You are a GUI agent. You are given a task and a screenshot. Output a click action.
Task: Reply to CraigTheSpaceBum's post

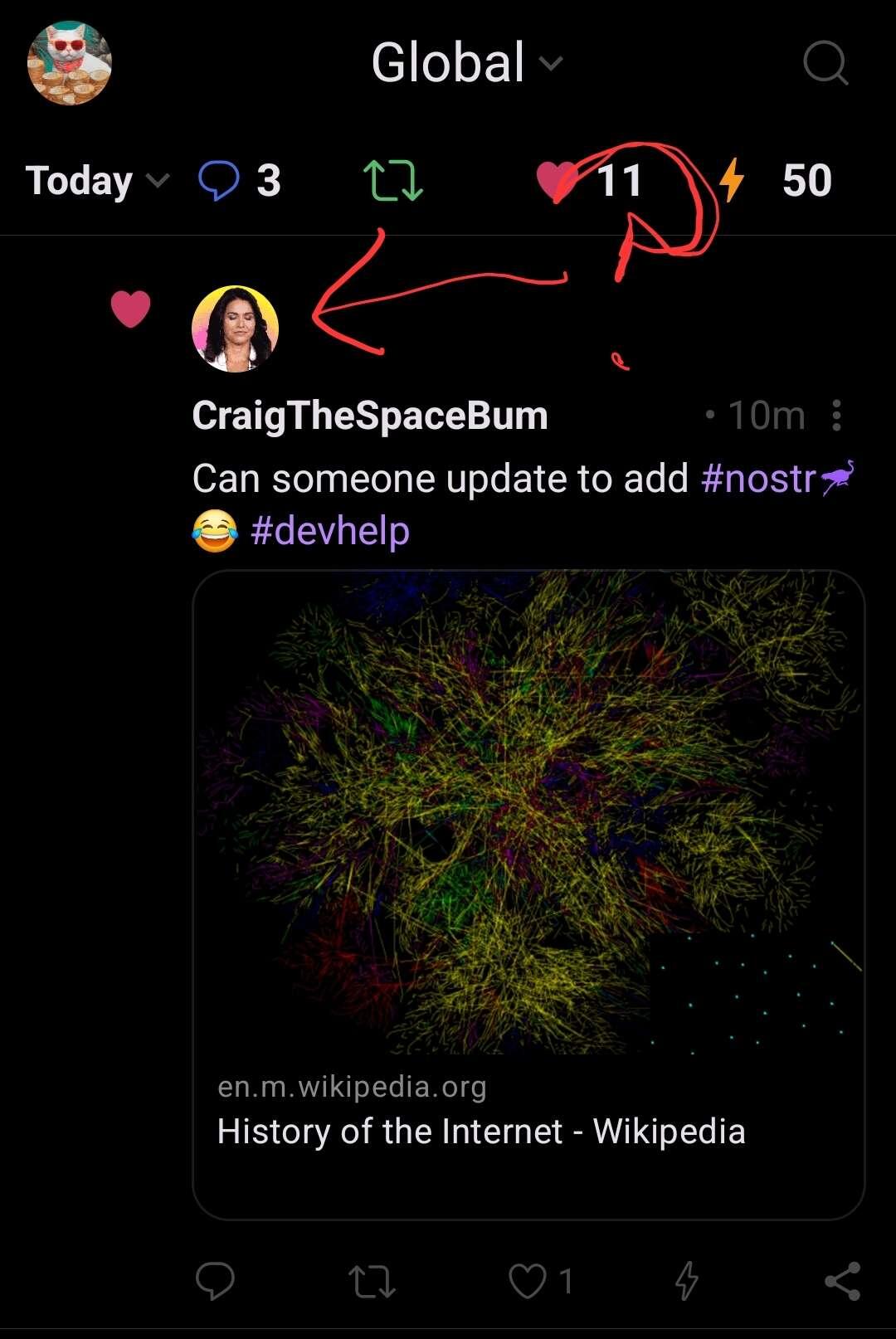215,1280
